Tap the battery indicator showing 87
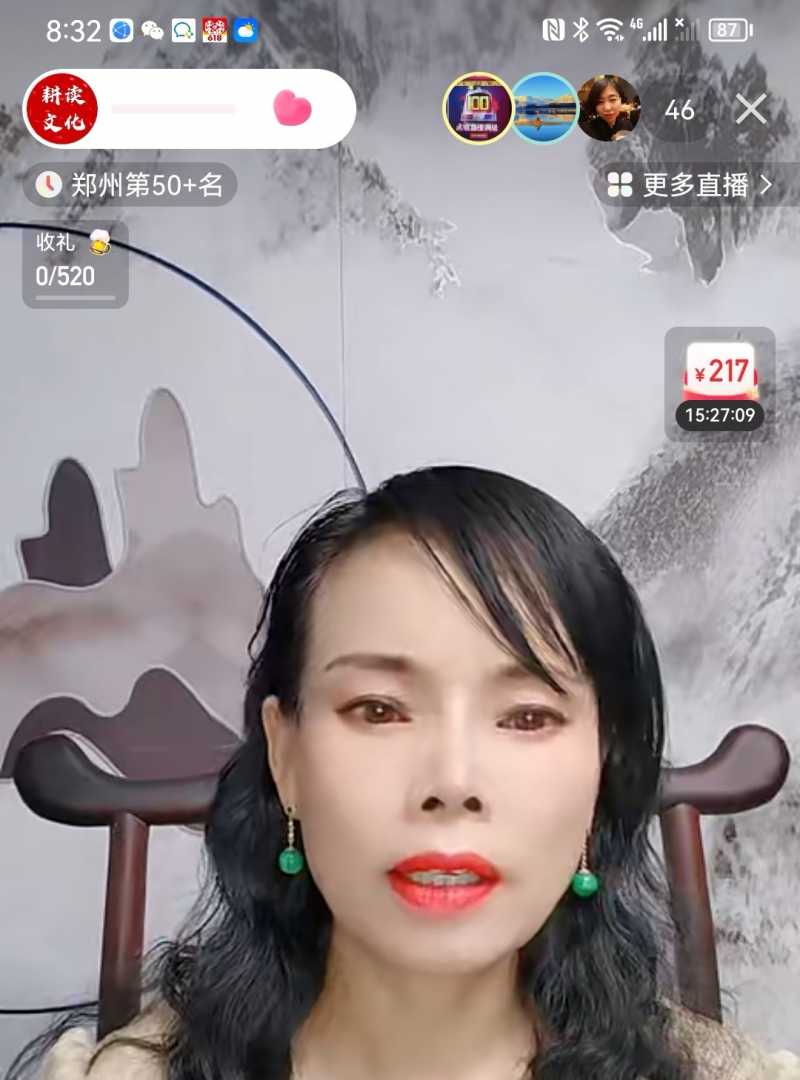This screenshot has height=1080, width=800. (x=726, y=30)
